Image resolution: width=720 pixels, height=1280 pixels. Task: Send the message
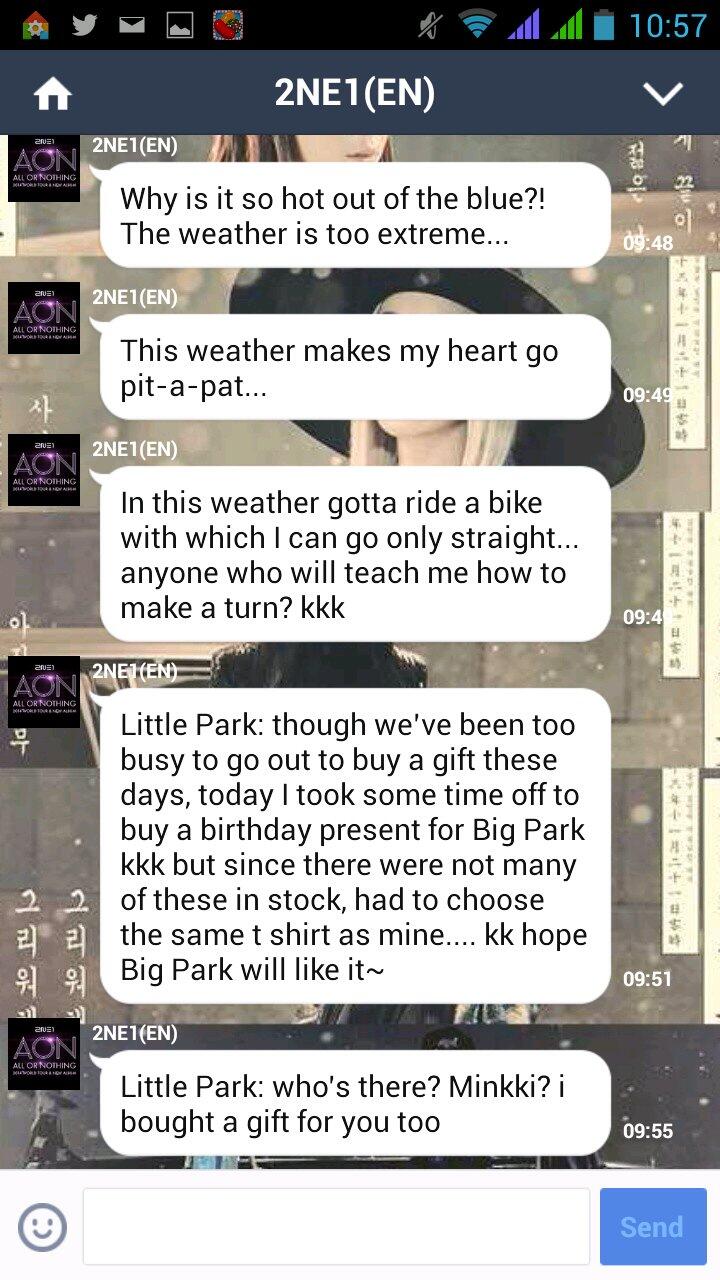click(652, 1226)
